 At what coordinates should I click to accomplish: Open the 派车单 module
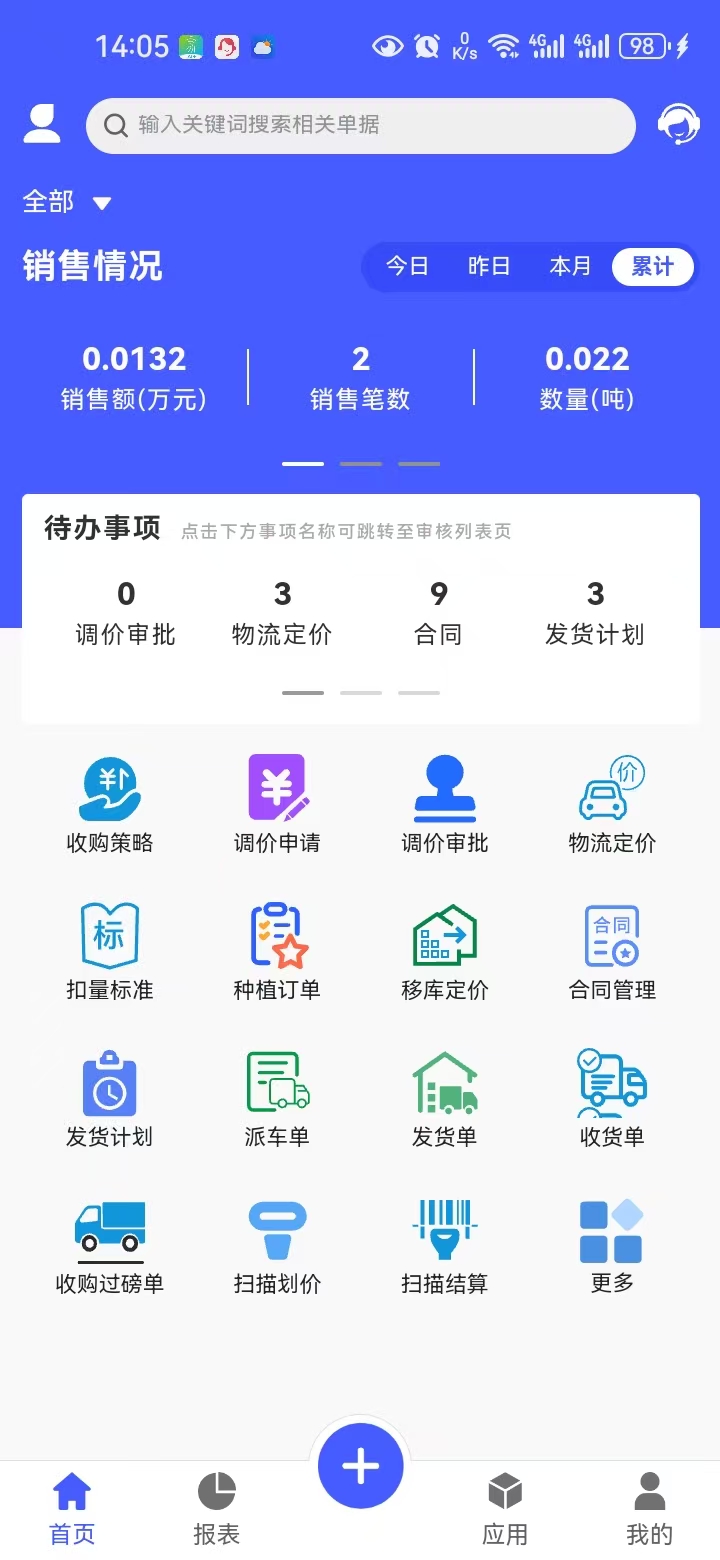pos(277,1099)
